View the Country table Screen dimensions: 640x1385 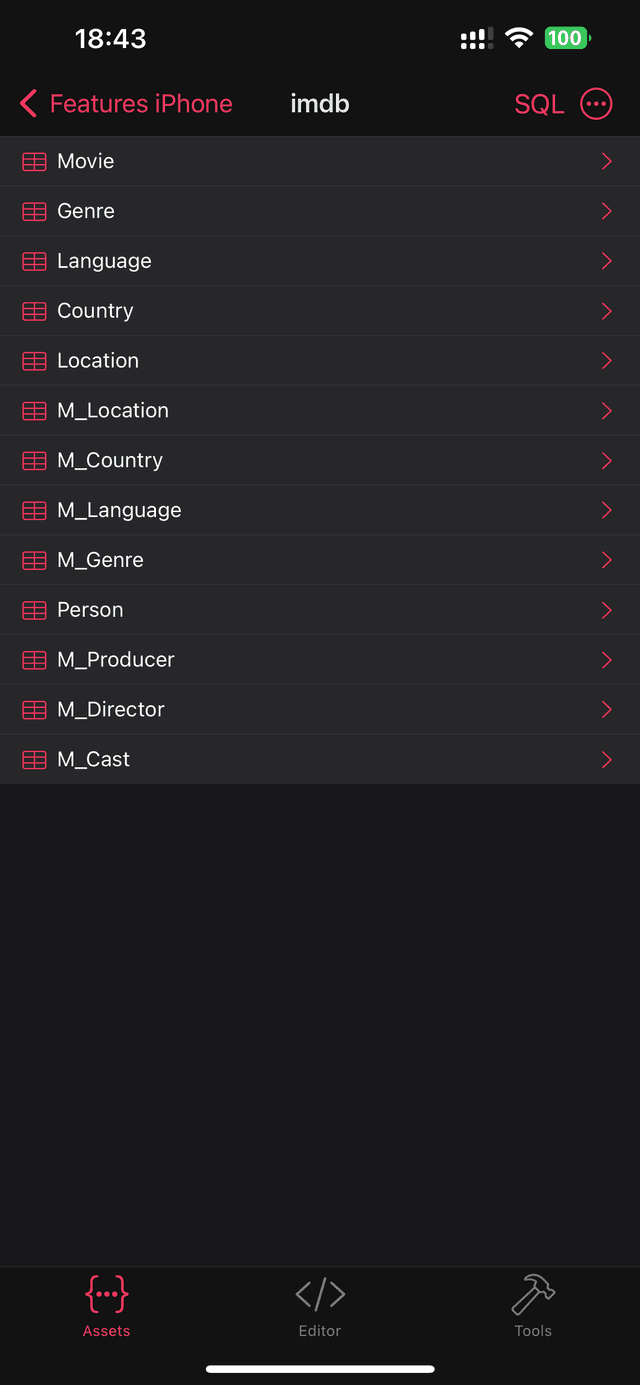click(320, 311)
